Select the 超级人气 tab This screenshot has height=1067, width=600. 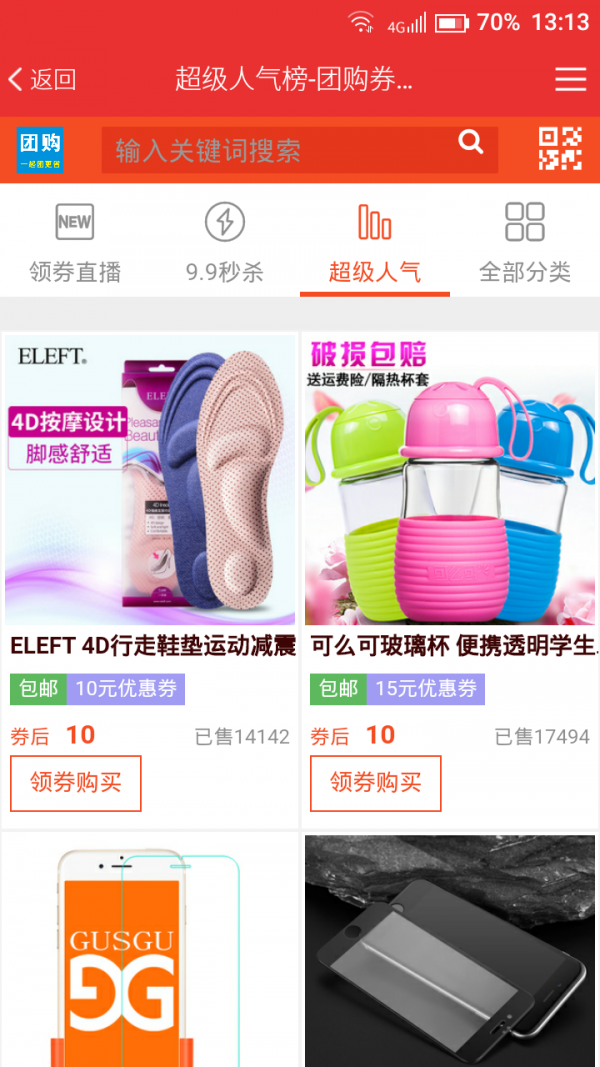click(375, 242)
